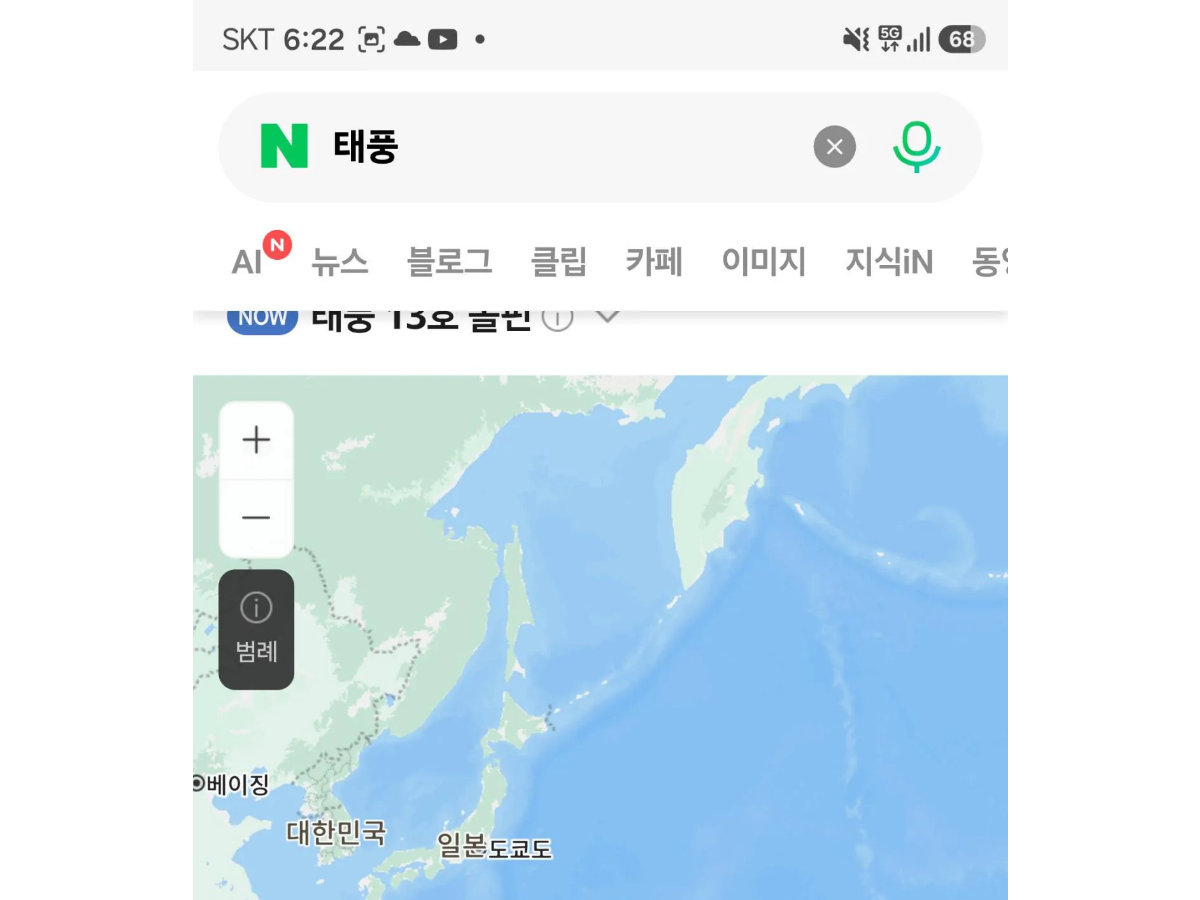The height and width of the screenshot is (900, 1200).
Task: Switch to the AI tab
Action: click(247, 262)
